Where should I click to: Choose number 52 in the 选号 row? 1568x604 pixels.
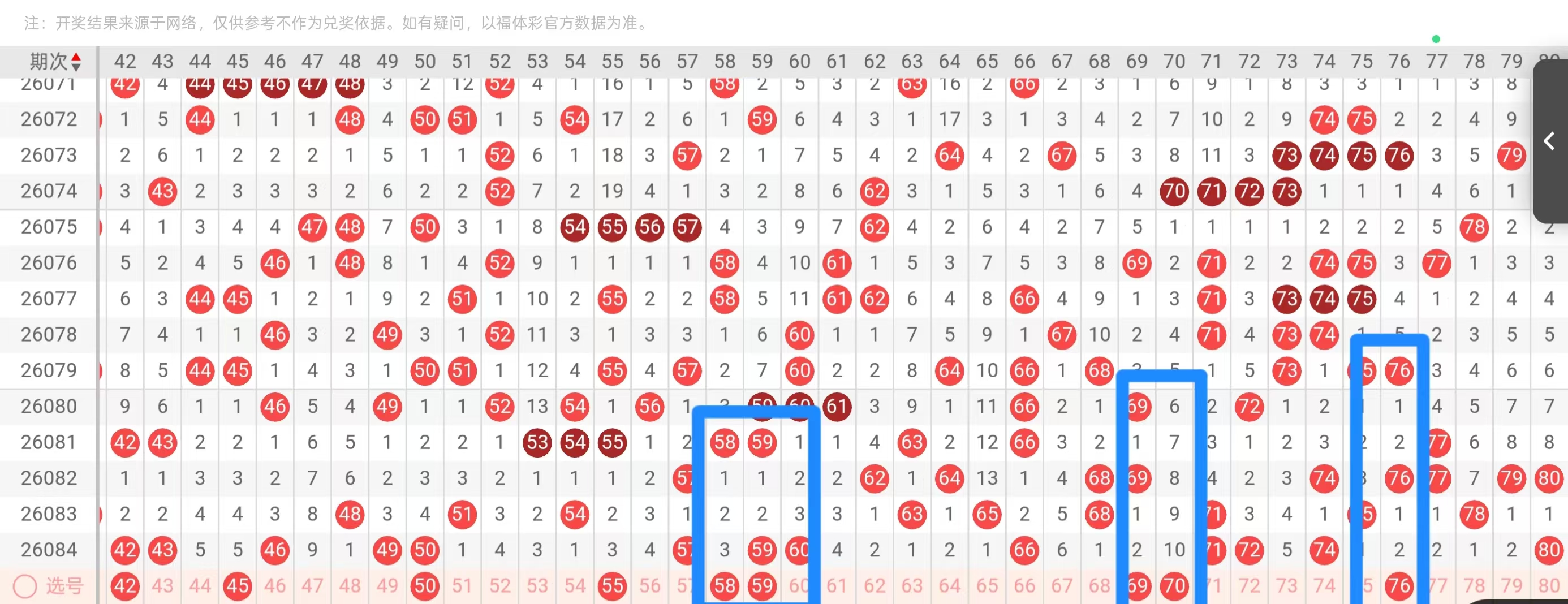[499, 586]
